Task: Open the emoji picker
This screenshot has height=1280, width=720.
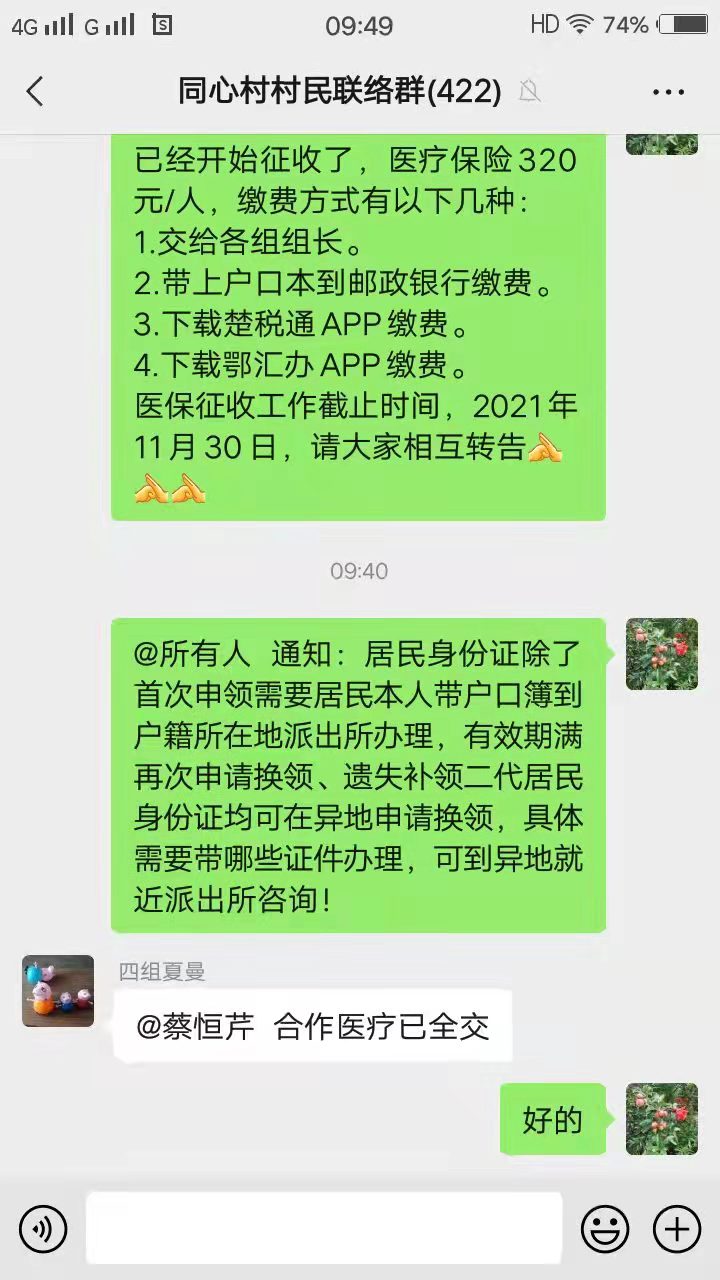Action: coord(605,1228)
